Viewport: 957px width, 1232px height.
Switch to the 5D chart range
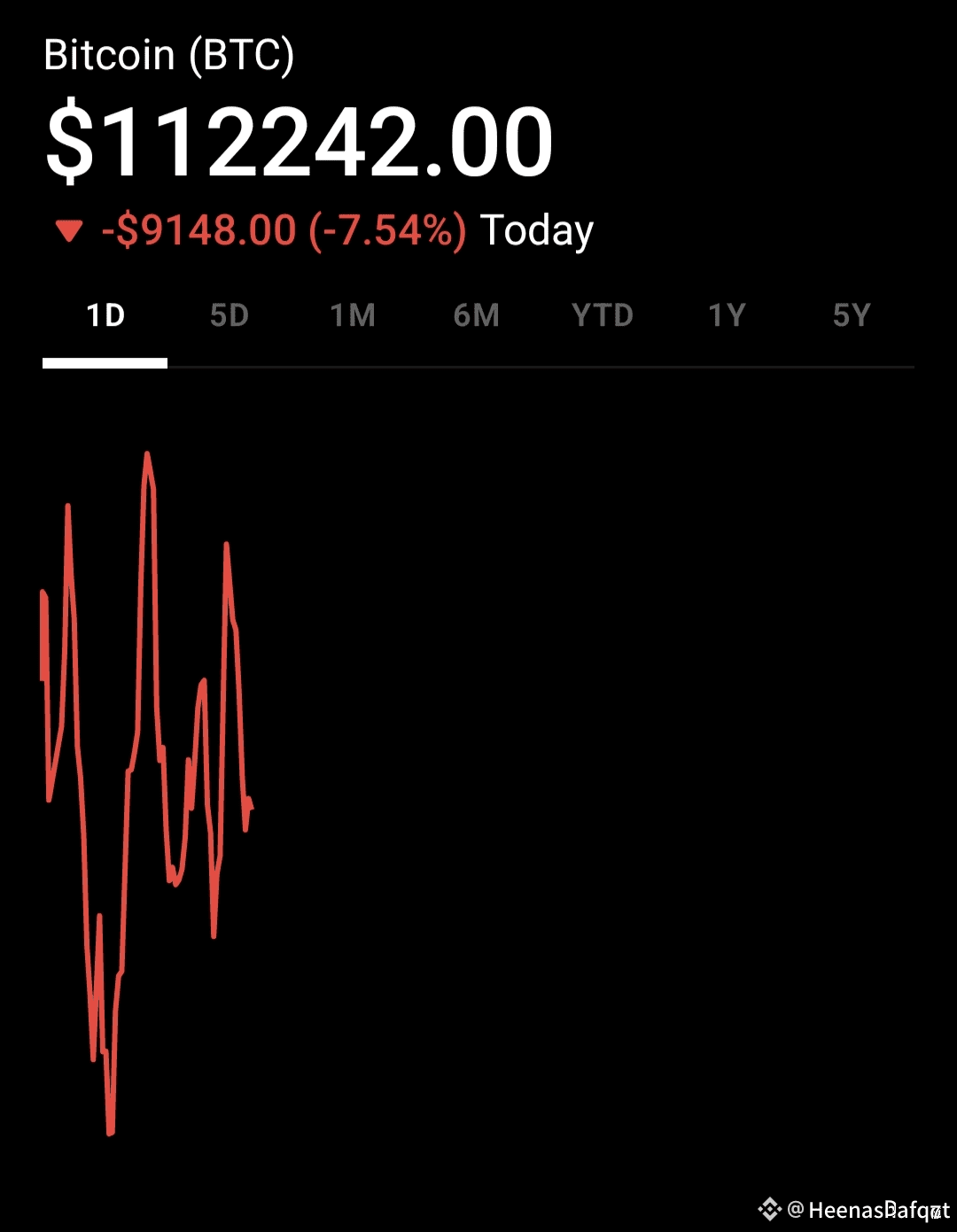pos(230,315)
